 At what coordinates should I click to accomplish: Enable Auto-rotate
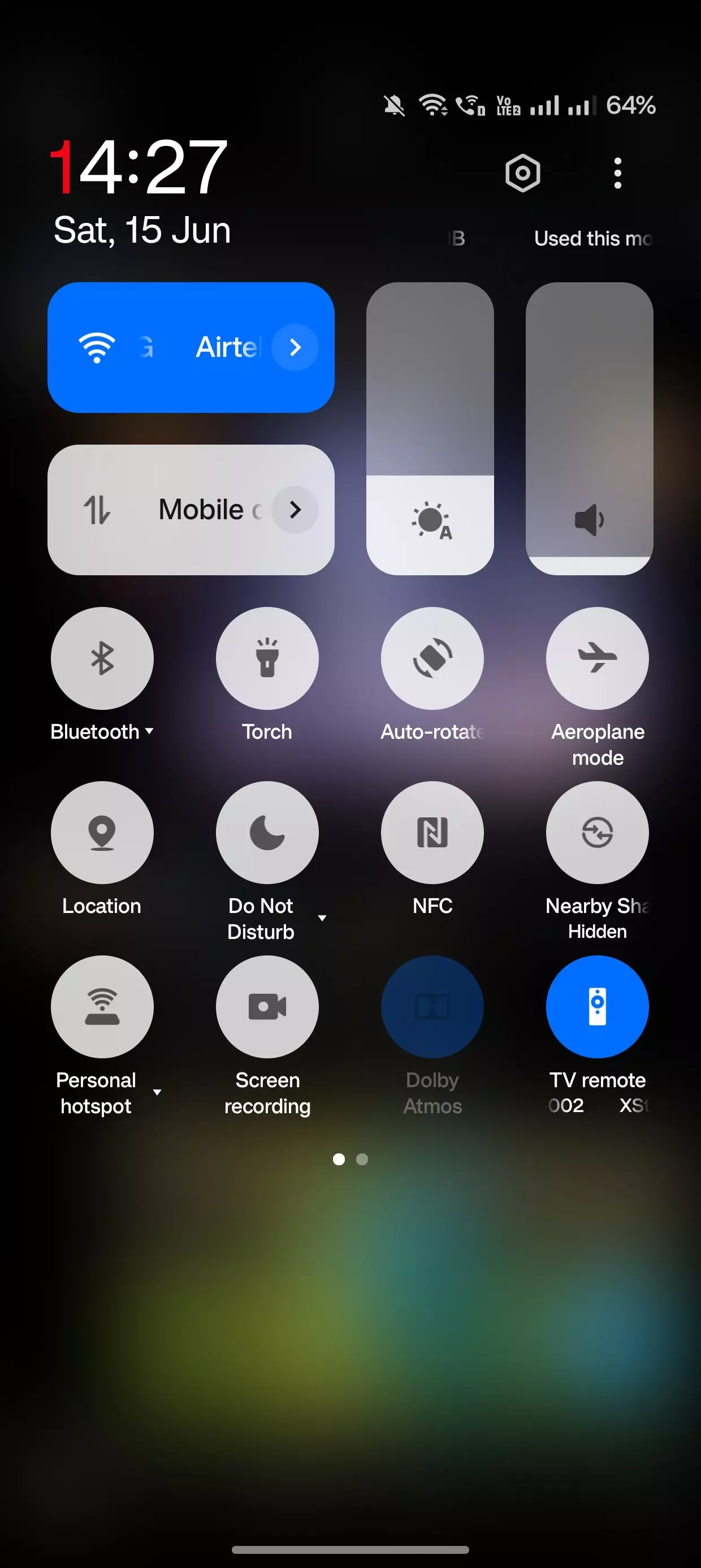(432, 658)
